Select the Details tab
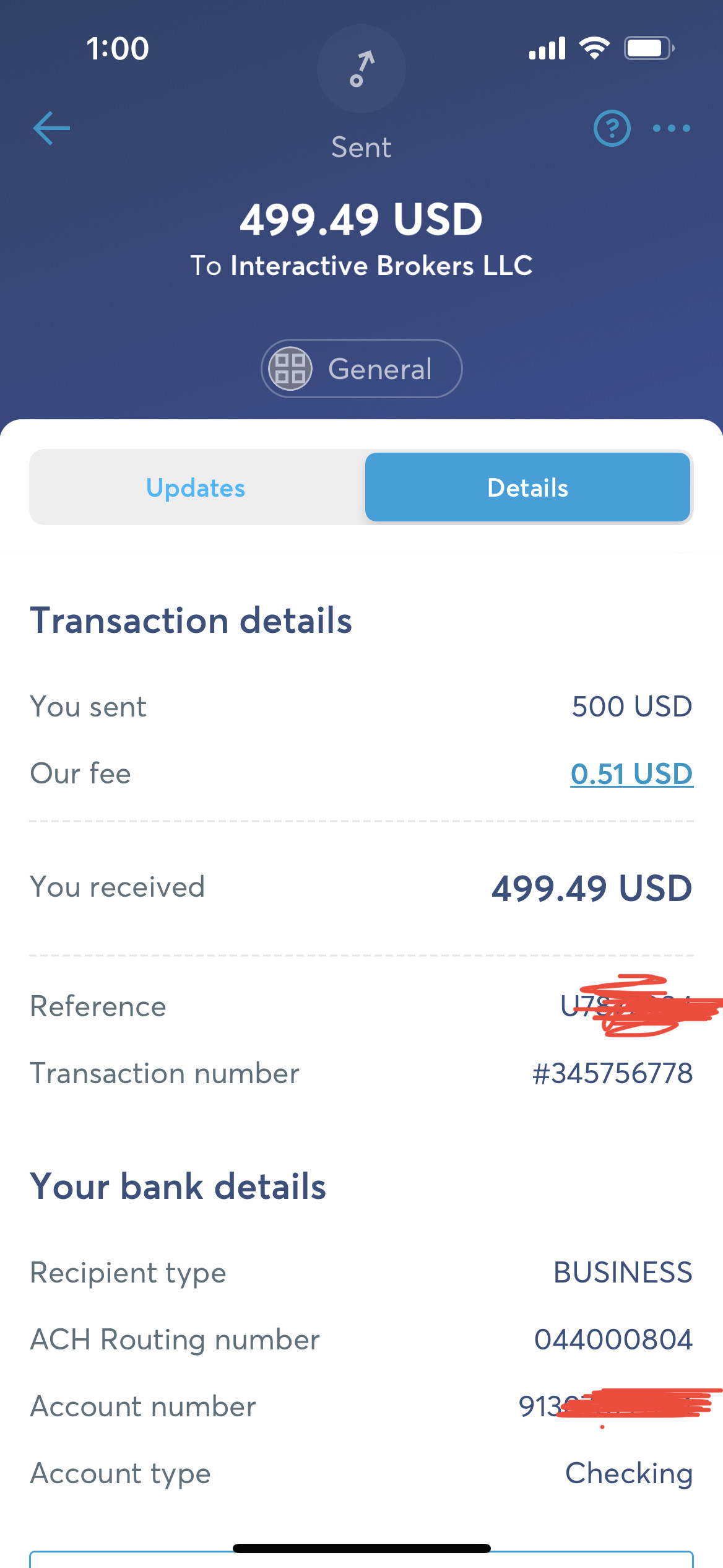The width and height of the screenshot is (723, 1568). (527, 487)
